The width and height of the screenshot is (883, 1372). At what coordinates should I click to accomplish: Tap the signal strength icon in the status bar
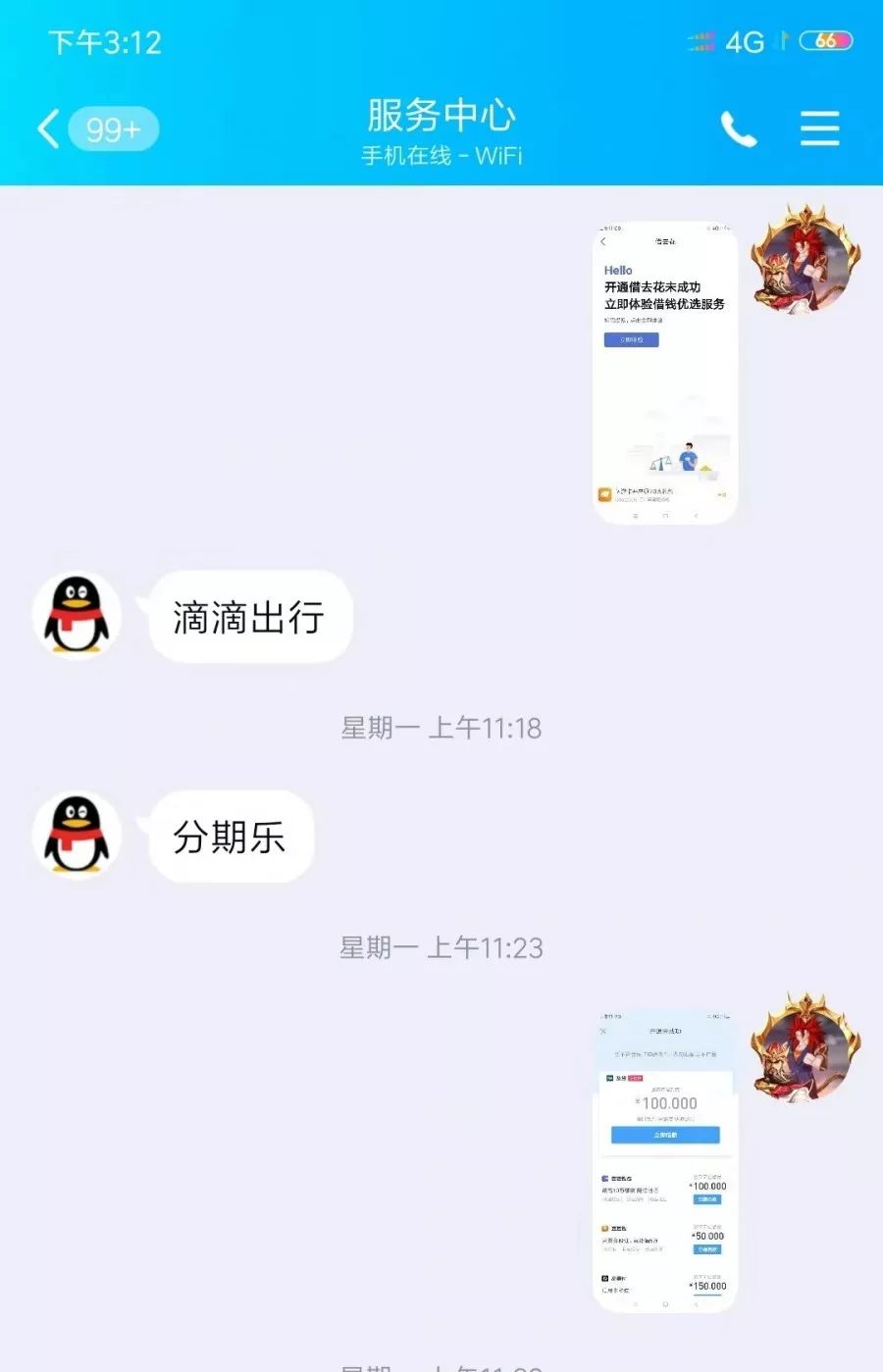700,41
